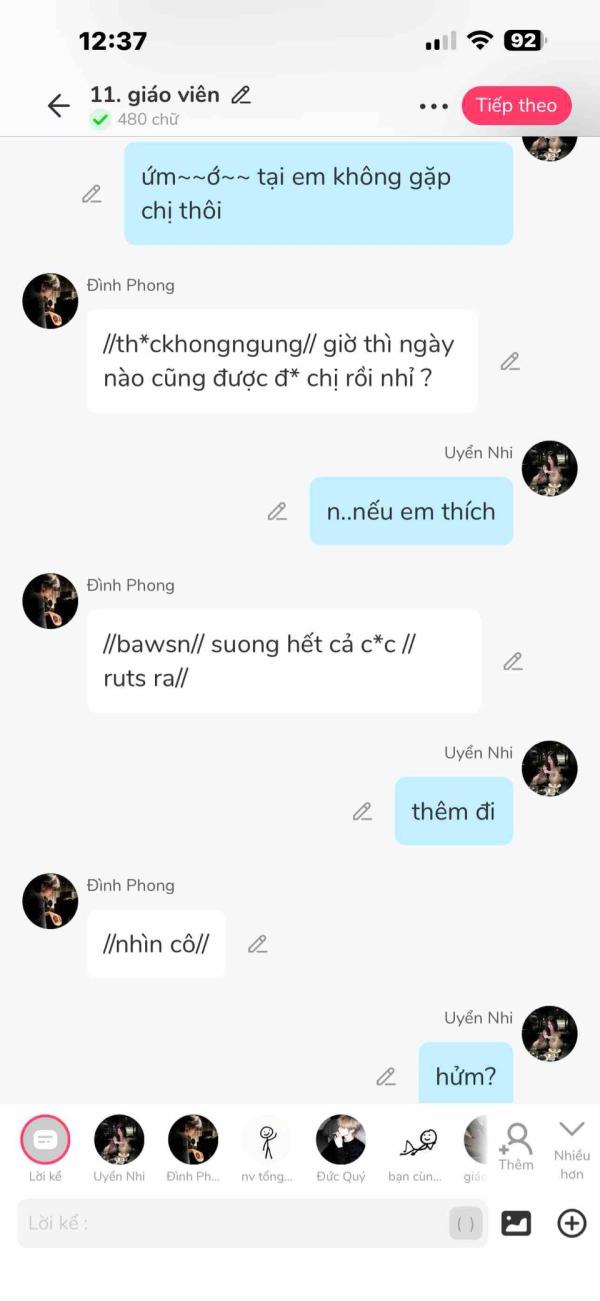The height and width of the screenshot is (1301, 600).
Task: Choose the 'bạn cùn...' character
Action: point(415,1142)
